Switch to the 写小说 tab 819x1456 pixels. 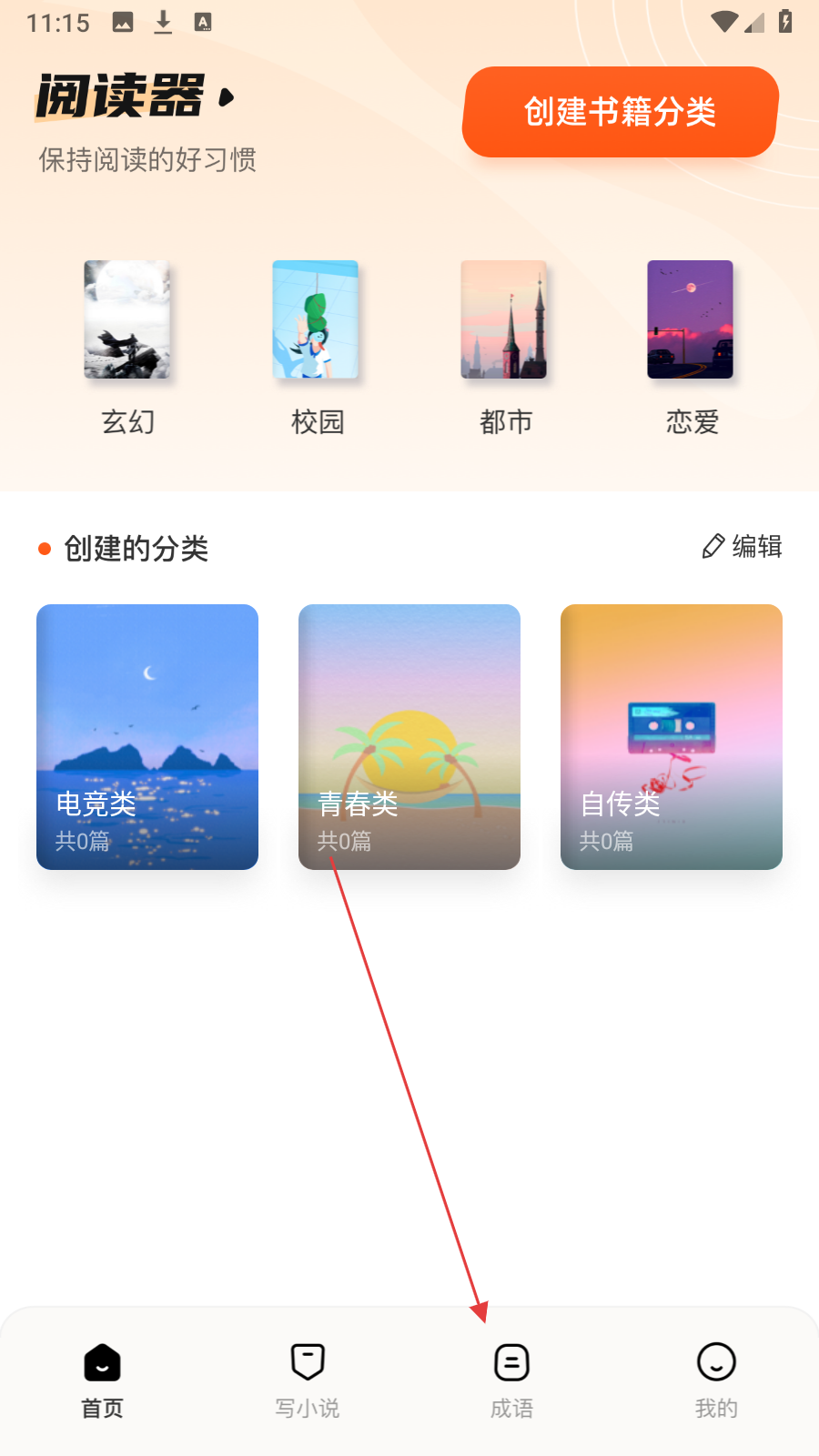308,1380
